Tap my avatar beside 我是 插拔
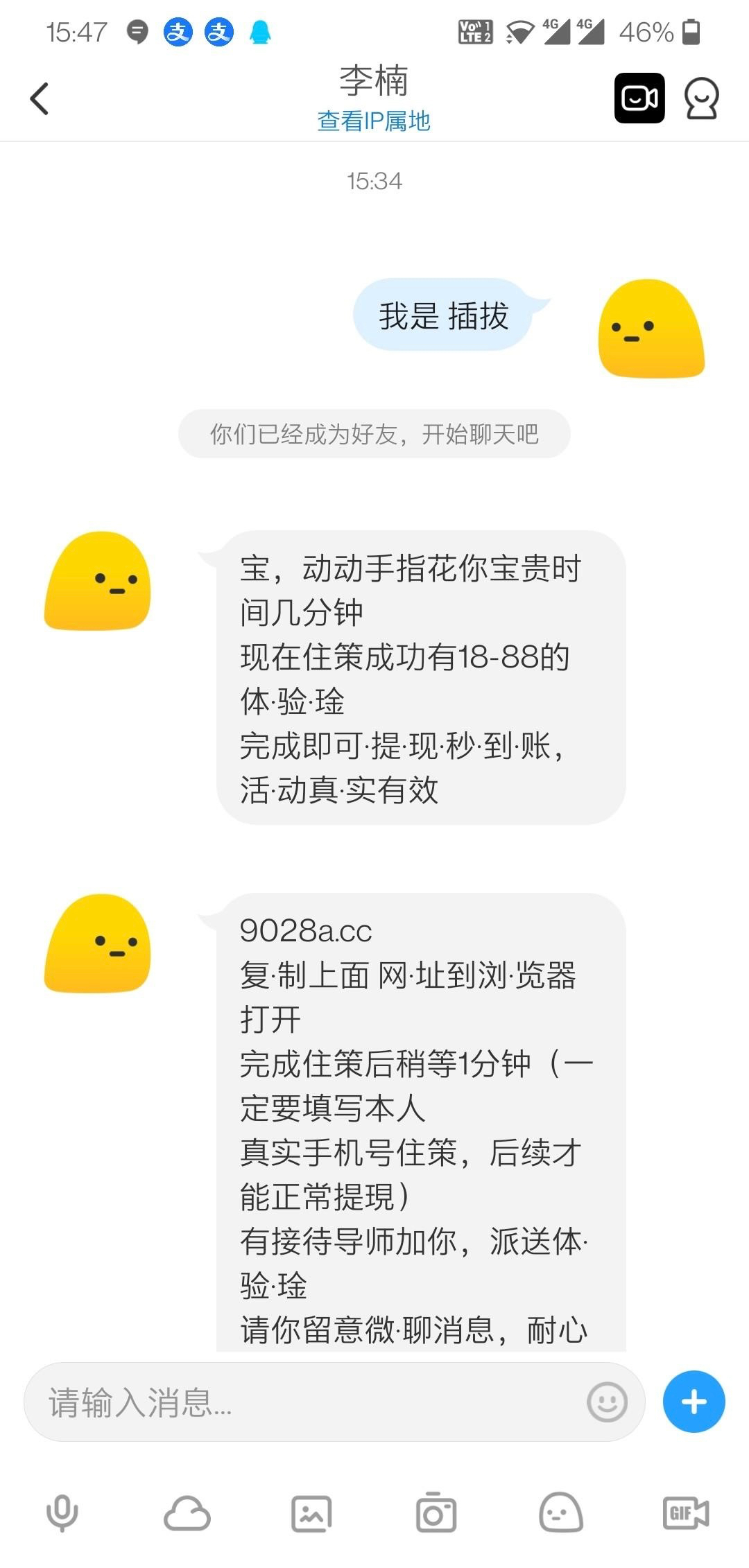749x1568 pixels. tap(651, 329)
